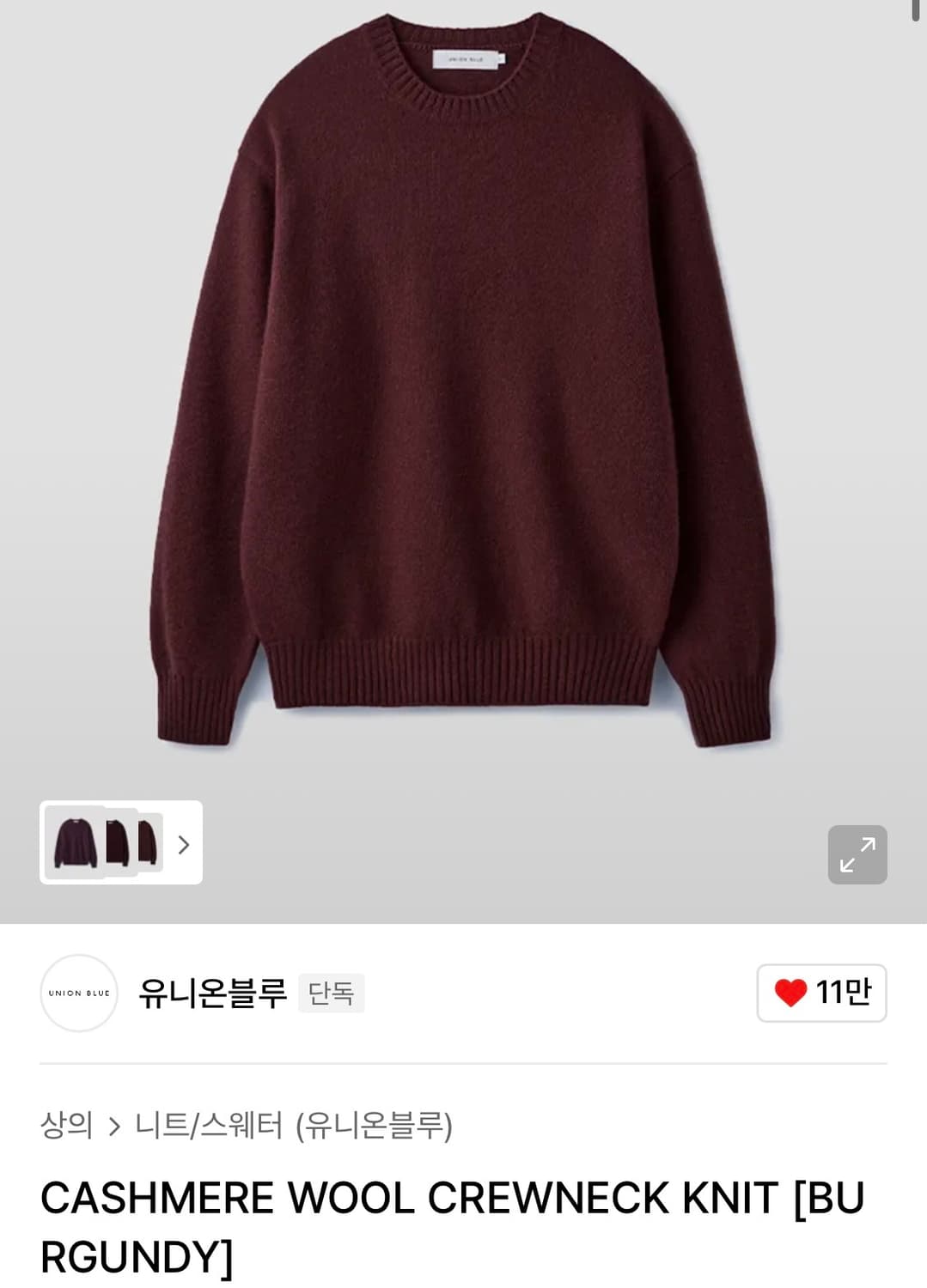Click the UNION BLUE circular brand logo
This screenshot has width=927, height=1288.
pos(79,993)
